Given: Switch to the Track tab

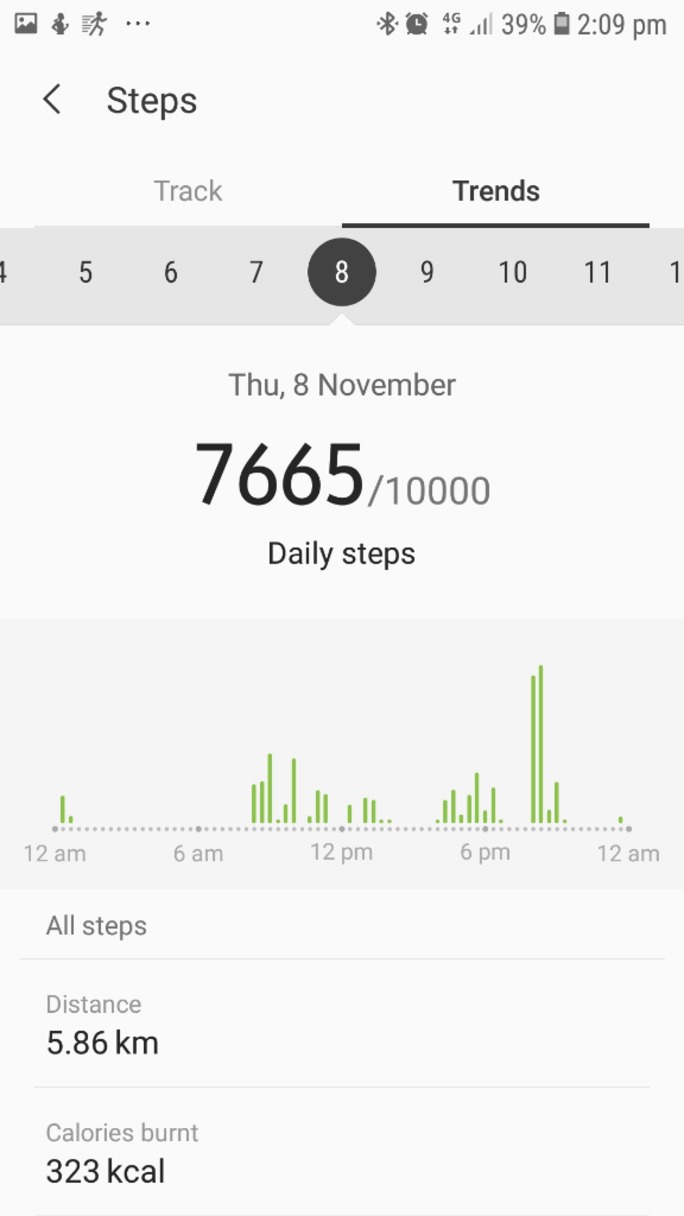Looking at the screenshot, I should point(188,191).
